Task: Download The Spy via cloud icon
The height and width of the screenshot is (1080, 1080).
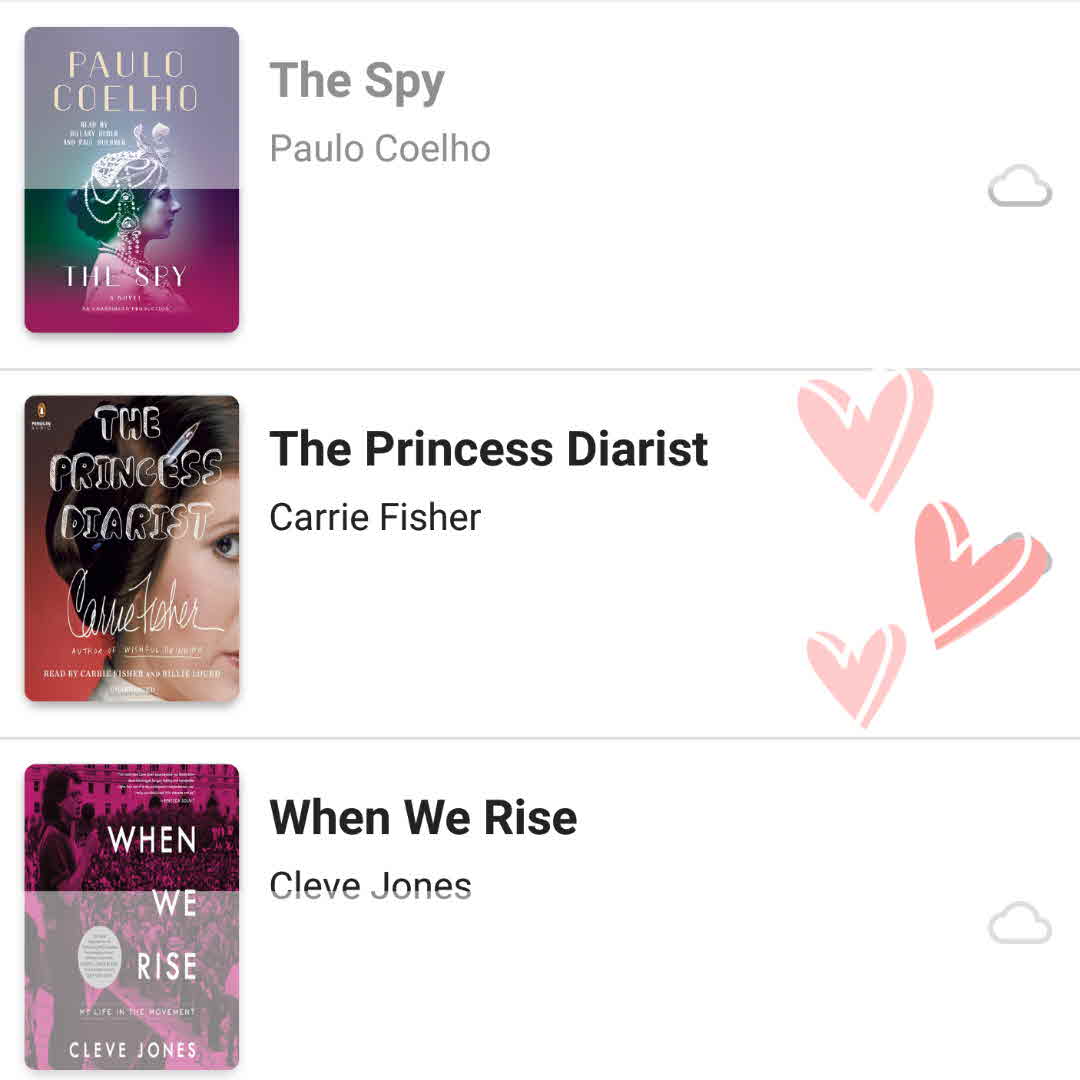Action: pos(1019,187)
